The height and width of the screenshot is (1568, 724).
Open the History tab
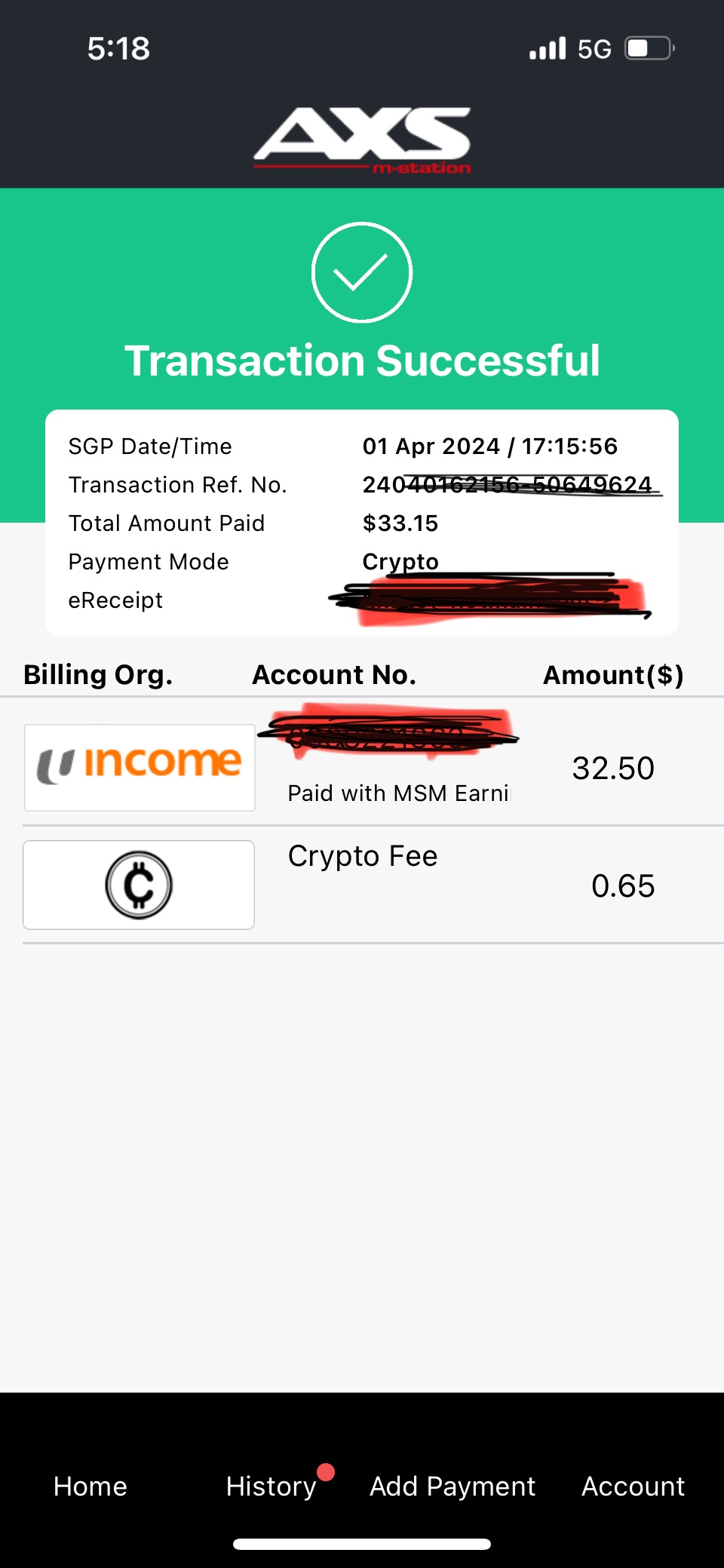pyautogui.click(x=271, y=1486)
